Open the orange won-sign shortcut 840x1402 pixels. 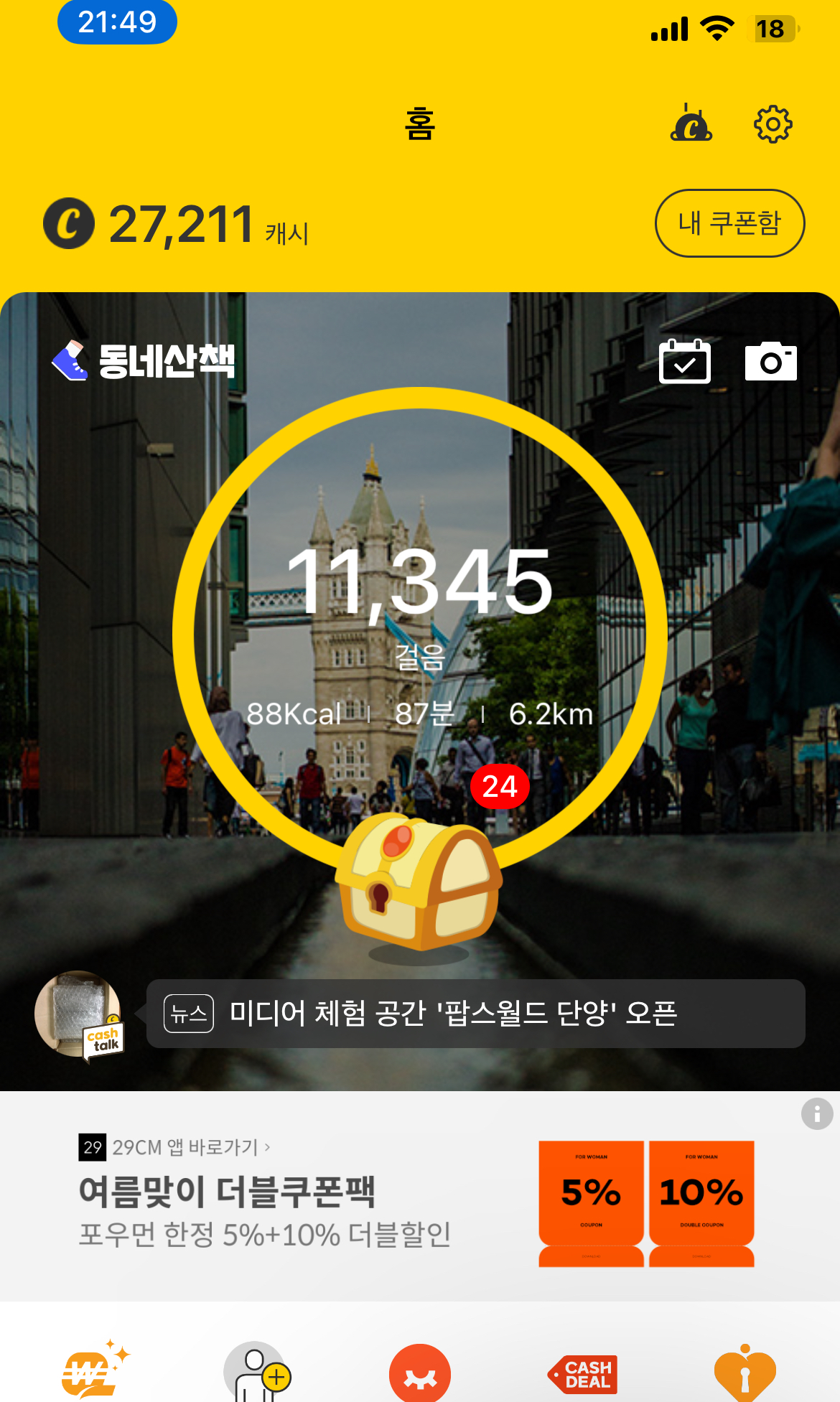90,1373
